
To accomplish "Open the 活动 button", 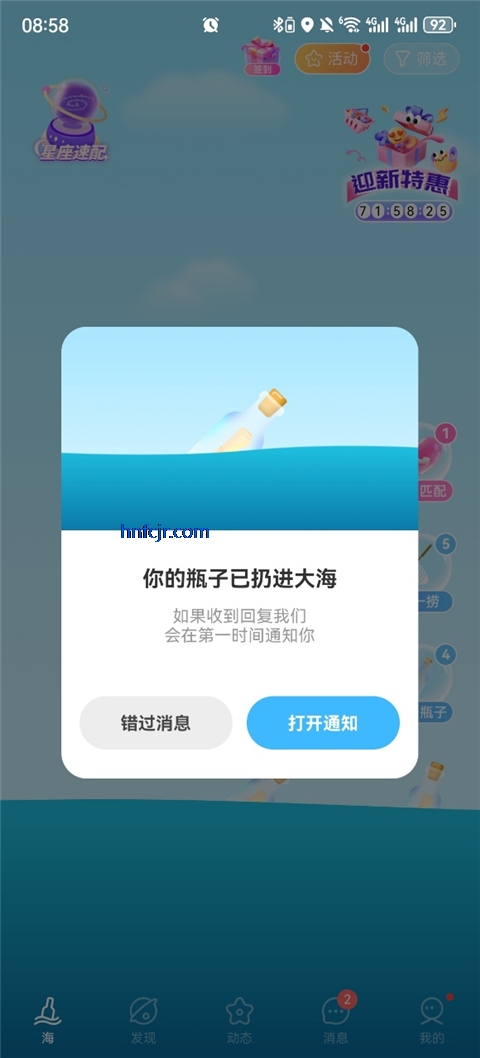I will pos(332,59).
